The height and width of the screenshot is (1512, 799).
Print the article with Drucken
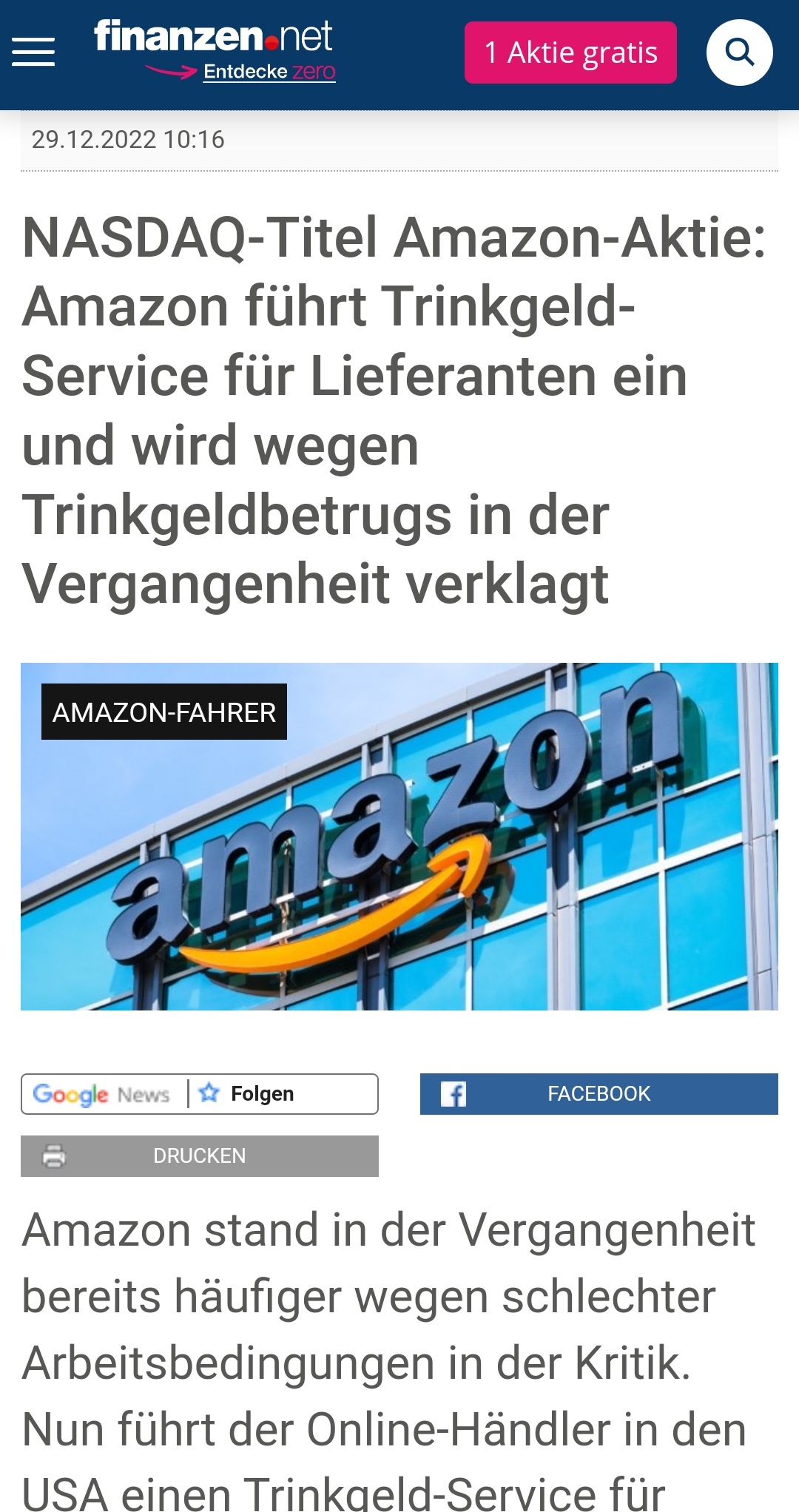click(200, 1155)
